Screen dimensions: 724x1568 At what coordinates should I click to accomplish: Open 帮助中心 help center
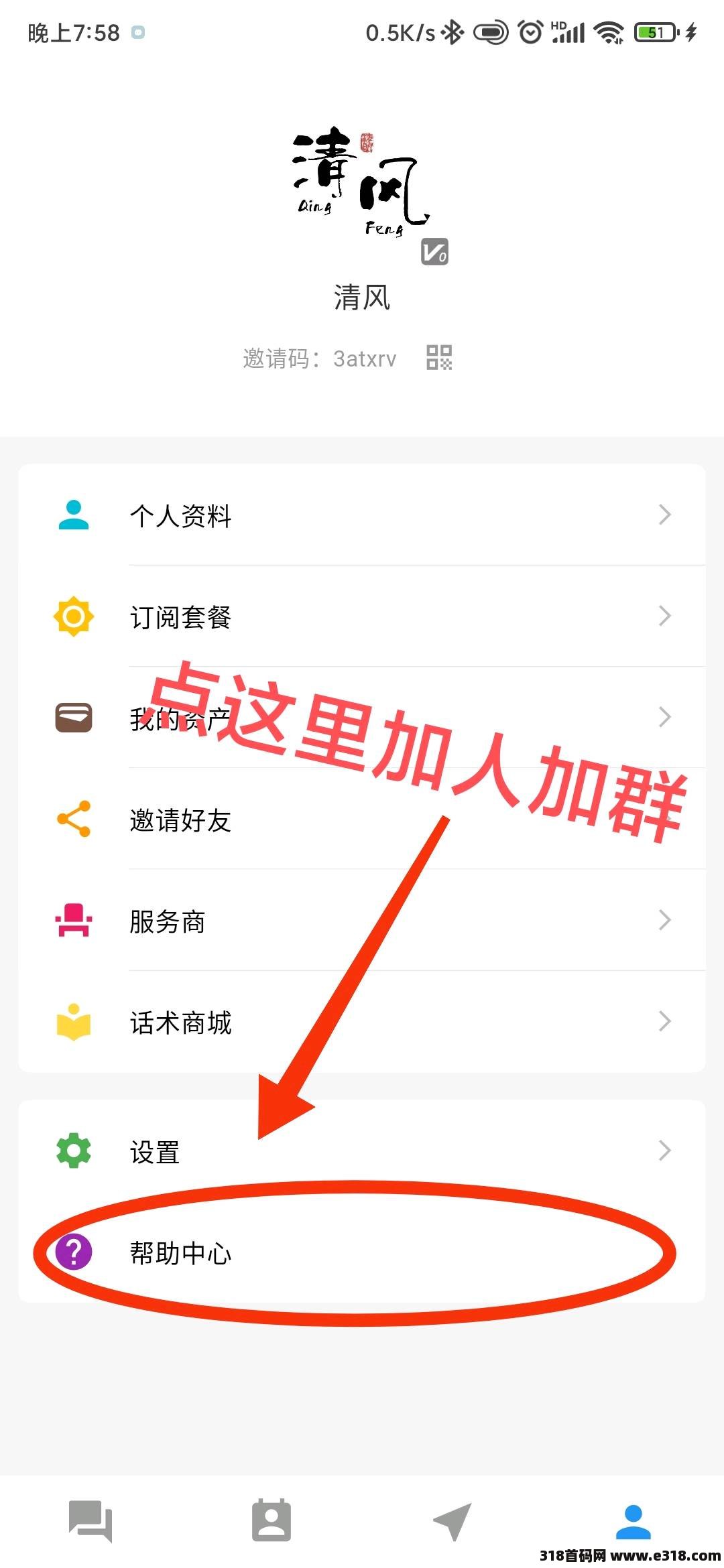click(362, 1252)
